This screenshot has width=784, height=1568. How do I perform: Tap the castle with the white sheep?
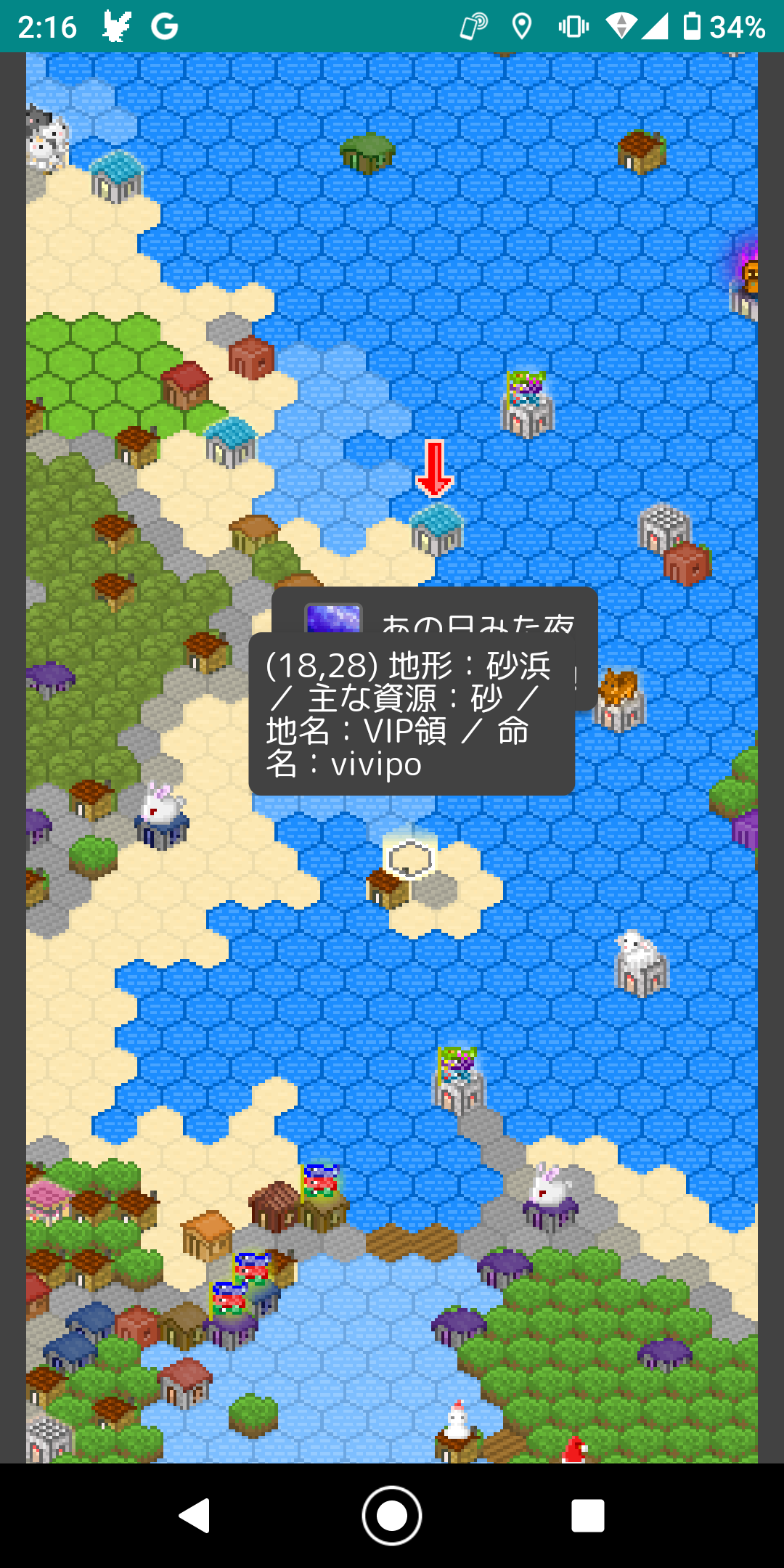[x=640, y=963]
